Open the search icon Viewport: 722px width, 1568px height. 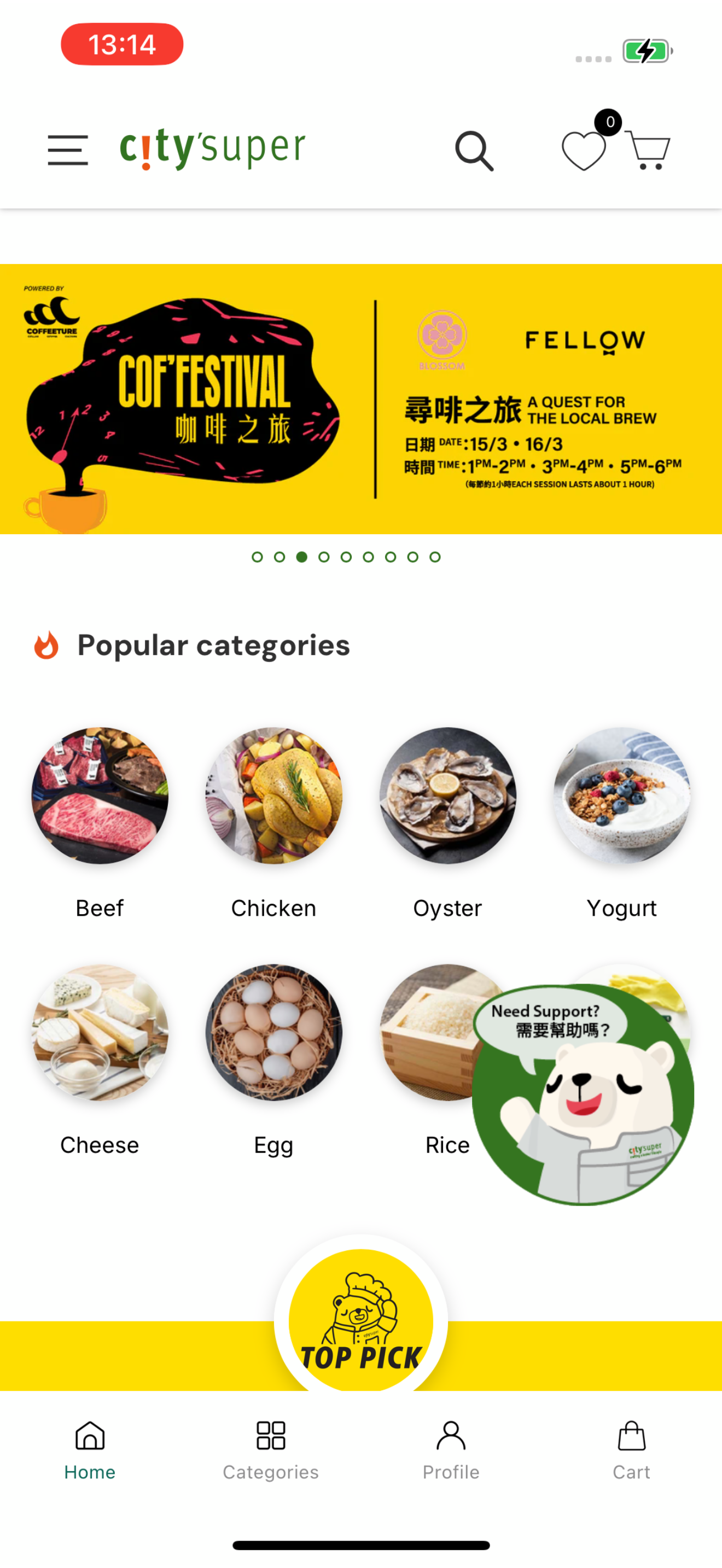point(474,150)
